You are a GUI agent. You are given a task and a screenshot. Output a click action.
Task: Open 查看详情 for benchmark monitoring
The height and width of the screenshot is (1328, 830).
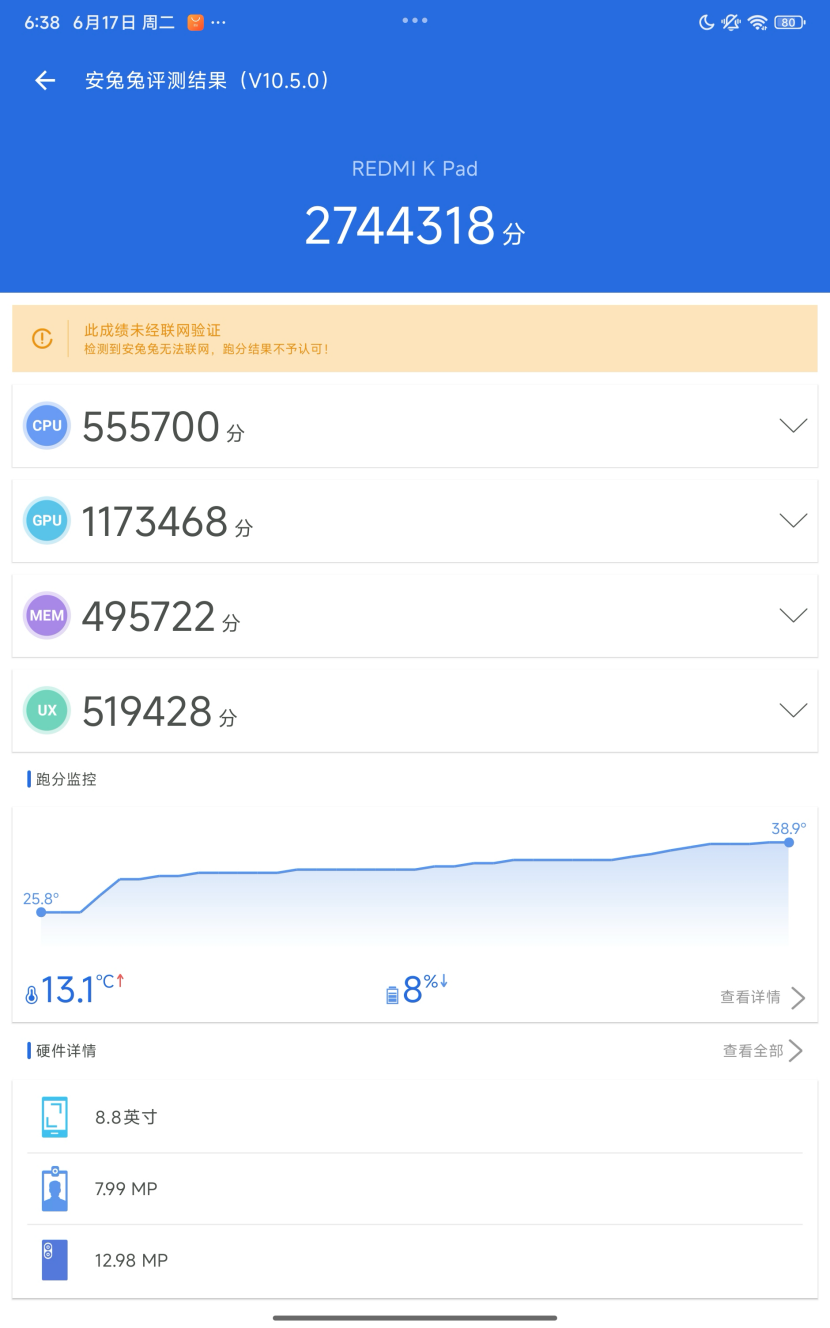pos(762,997)
